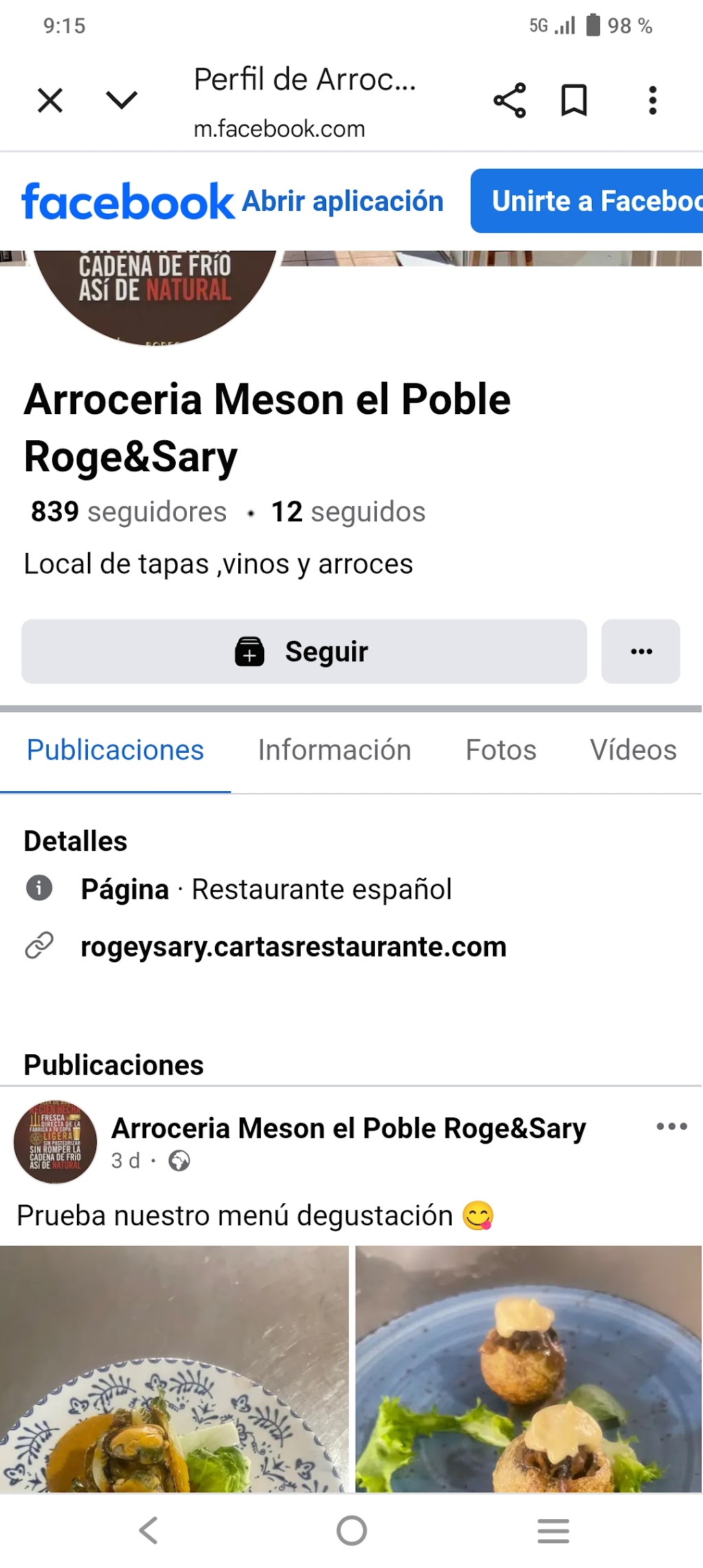703x1568 pixels.
Task: Open the profile picture of Arroceria Meson
Action: (x=155, y=297)
